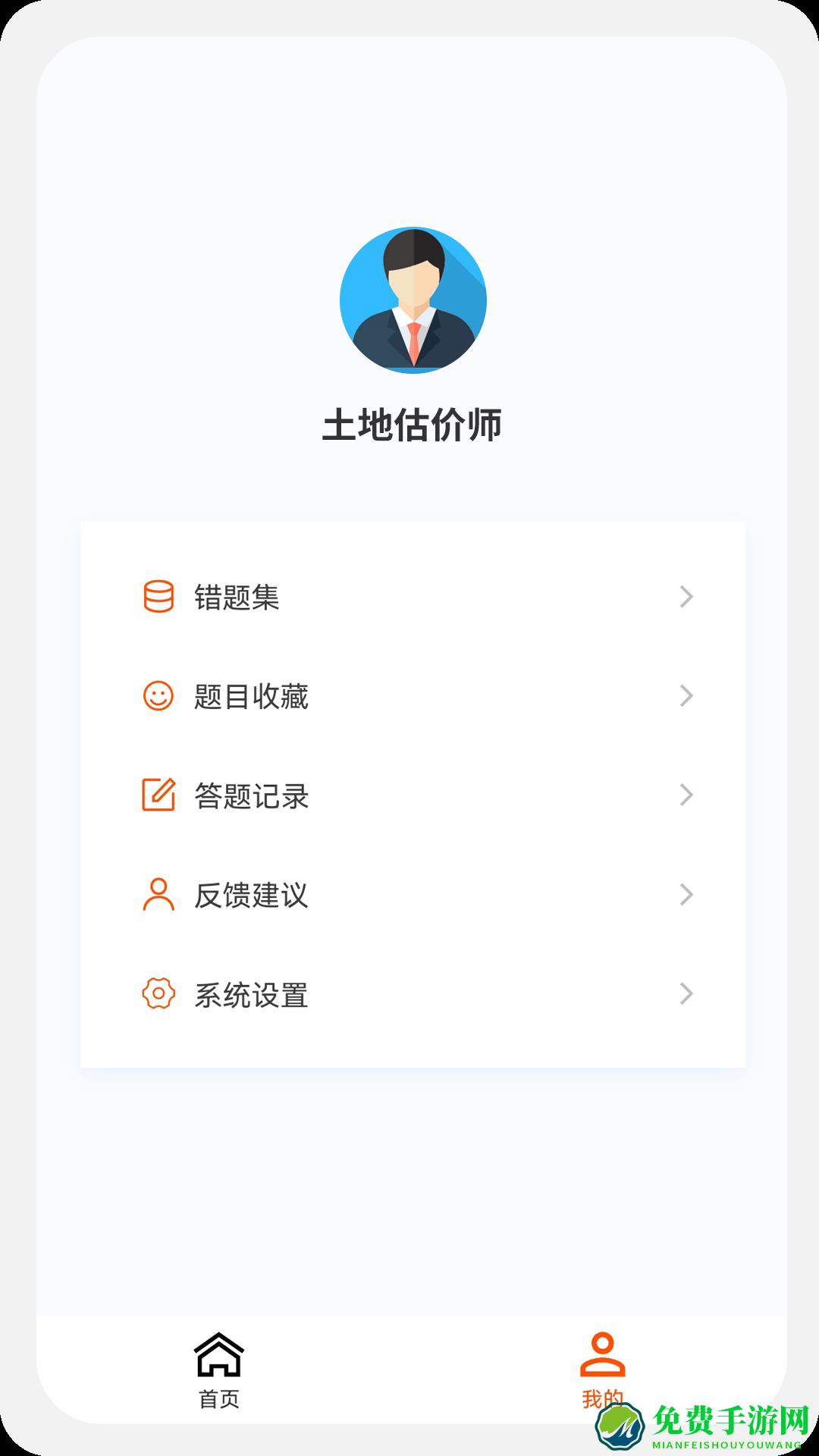Open the 答题记录 answer history

click(250, 795)
